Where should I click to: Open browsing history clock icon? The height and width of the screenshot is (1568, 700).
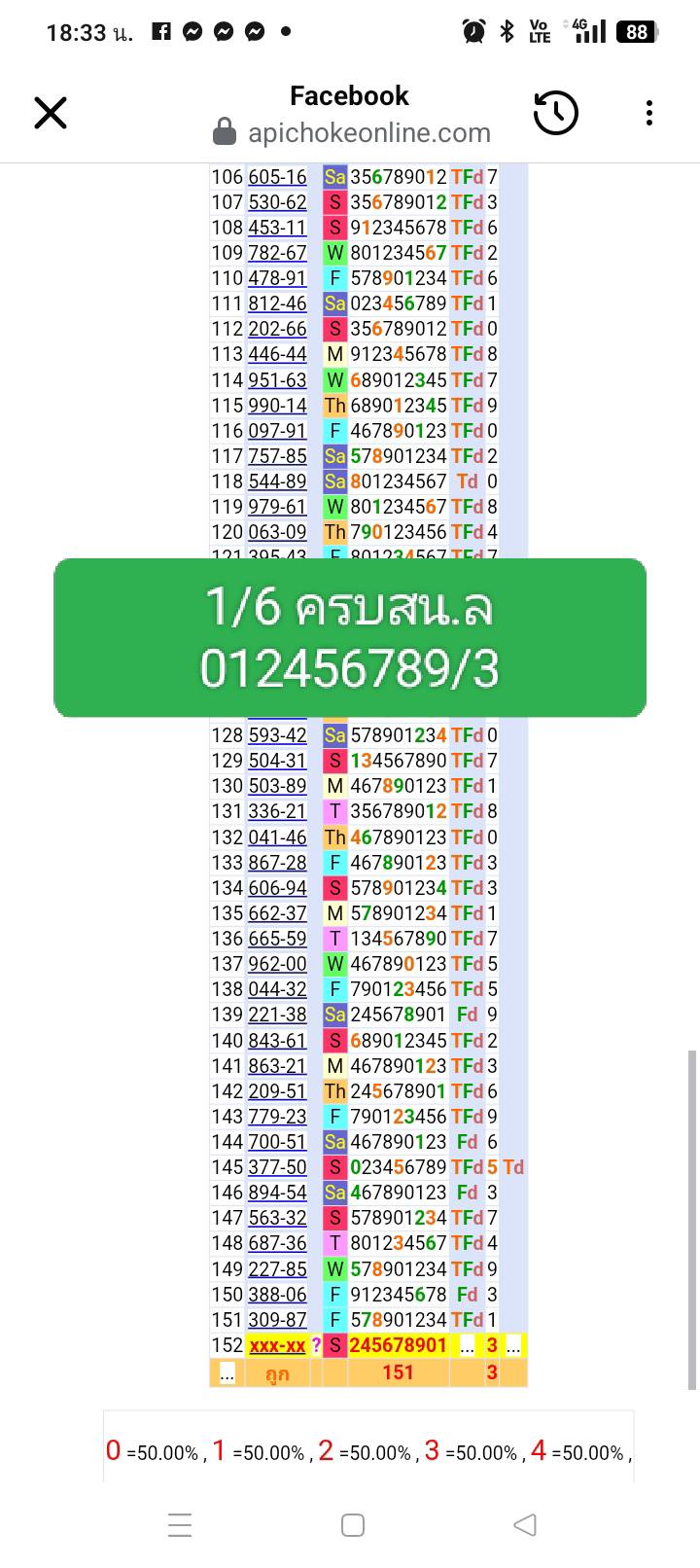click(x=555, y=113)
